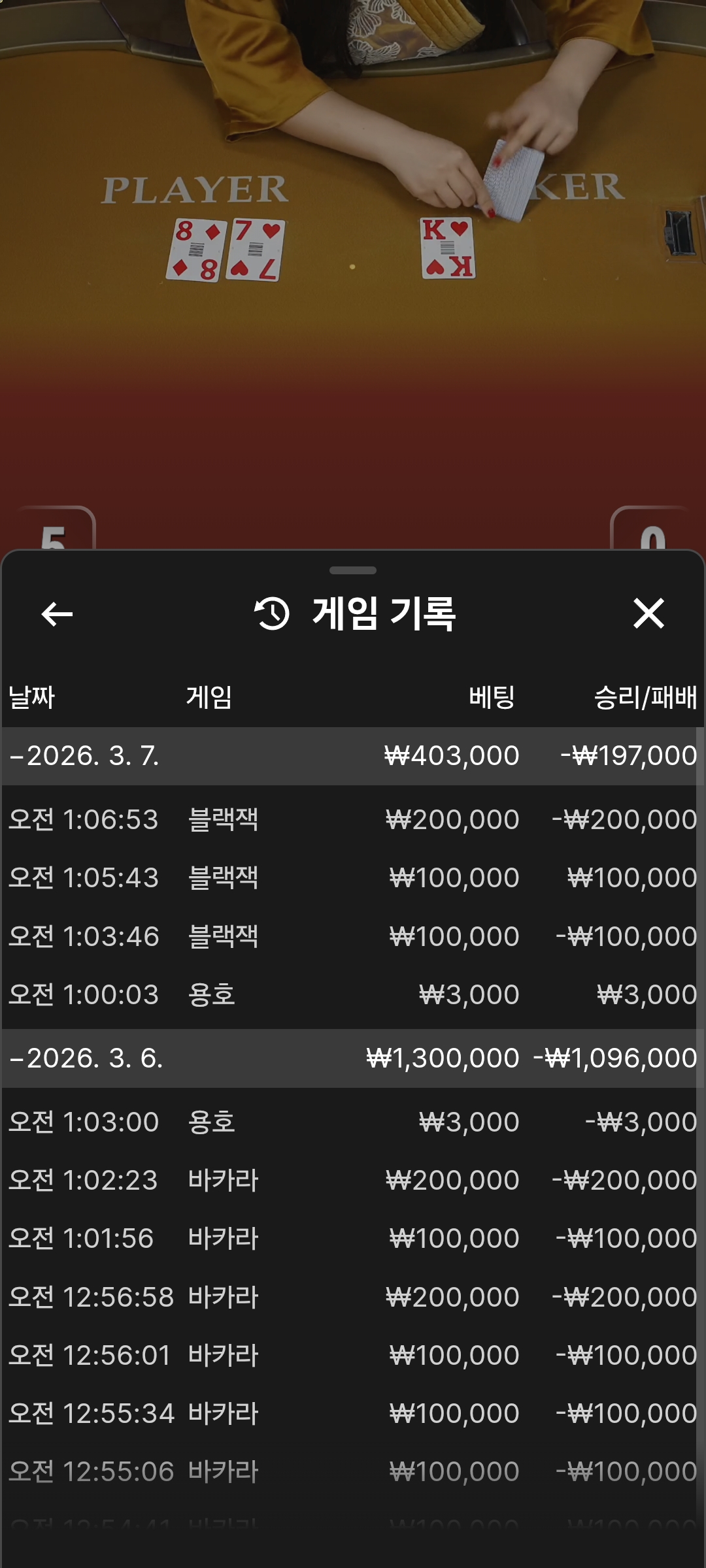Open the 오전 1:02:23 바카라 record
Viewport: 706px width, 1568px height.
(x=353, y=1180)
